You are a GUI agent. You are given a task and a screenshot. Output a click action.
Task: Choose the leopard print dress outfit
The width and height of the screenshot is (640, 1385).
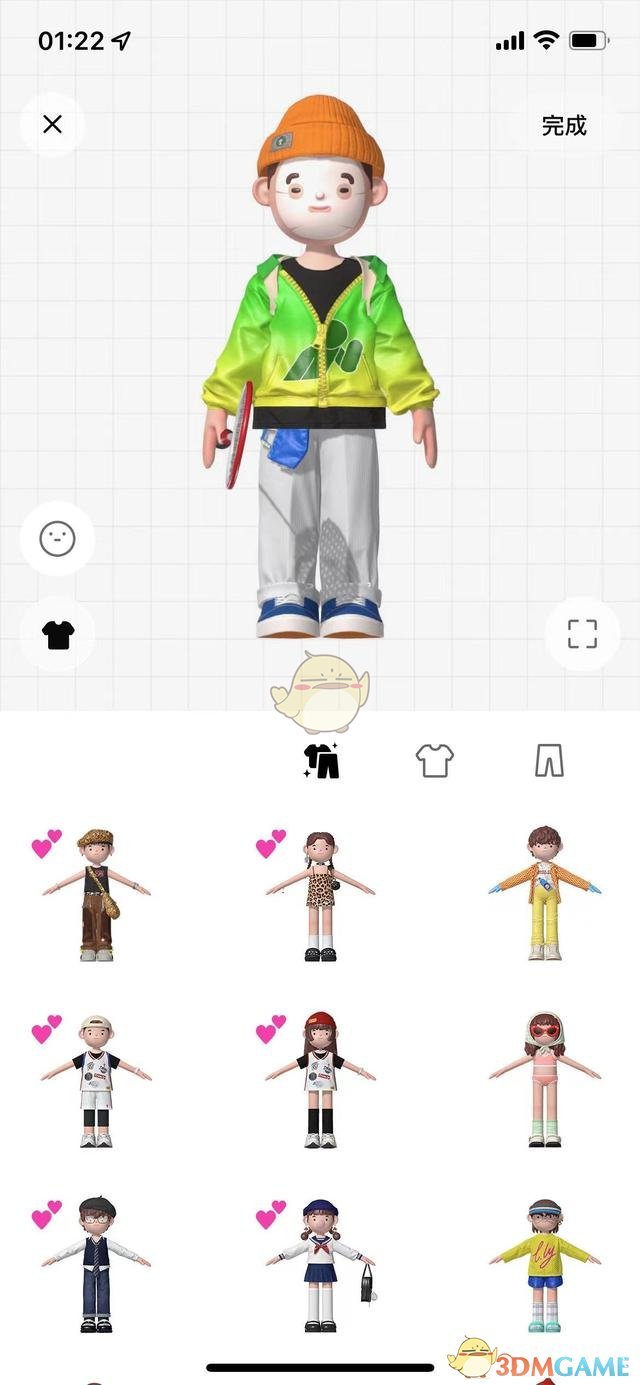pyautogui.click(x=320, y=895)
